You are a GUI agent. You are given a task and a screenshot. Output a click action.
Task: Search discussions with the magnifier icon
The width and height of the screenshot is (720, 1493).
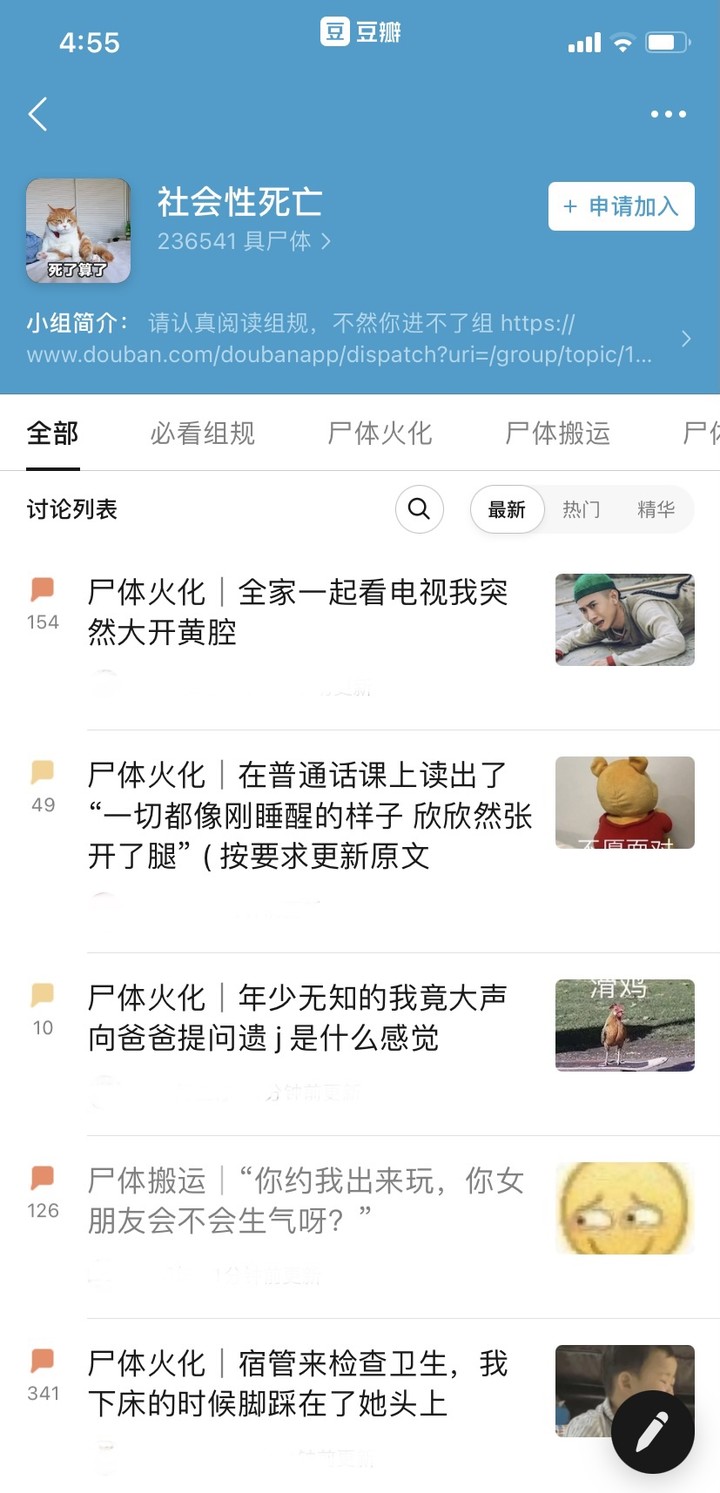[x=419, y=509]
